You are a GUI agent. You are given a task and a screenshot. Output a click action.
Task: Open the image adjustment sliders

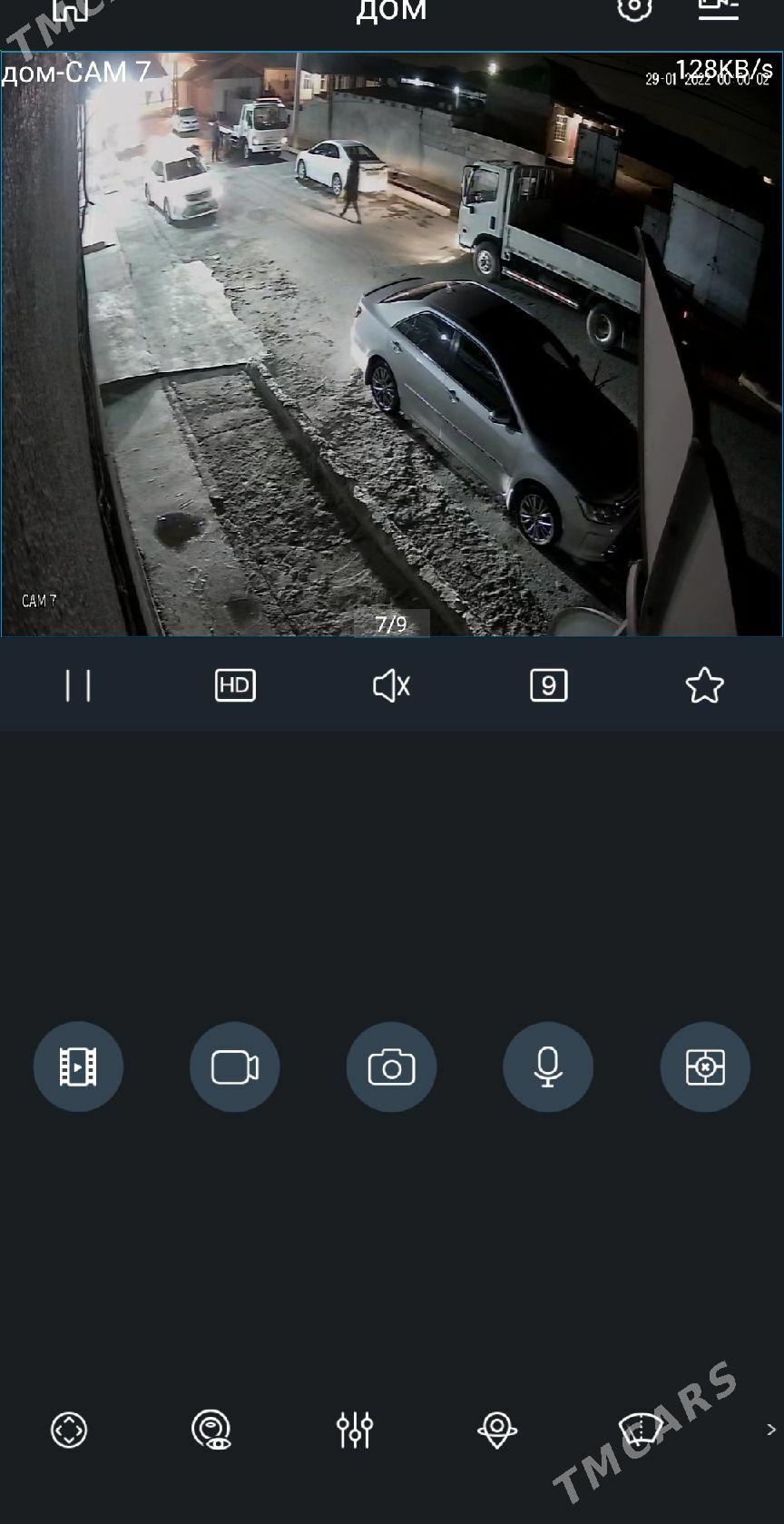[355, 1430]
